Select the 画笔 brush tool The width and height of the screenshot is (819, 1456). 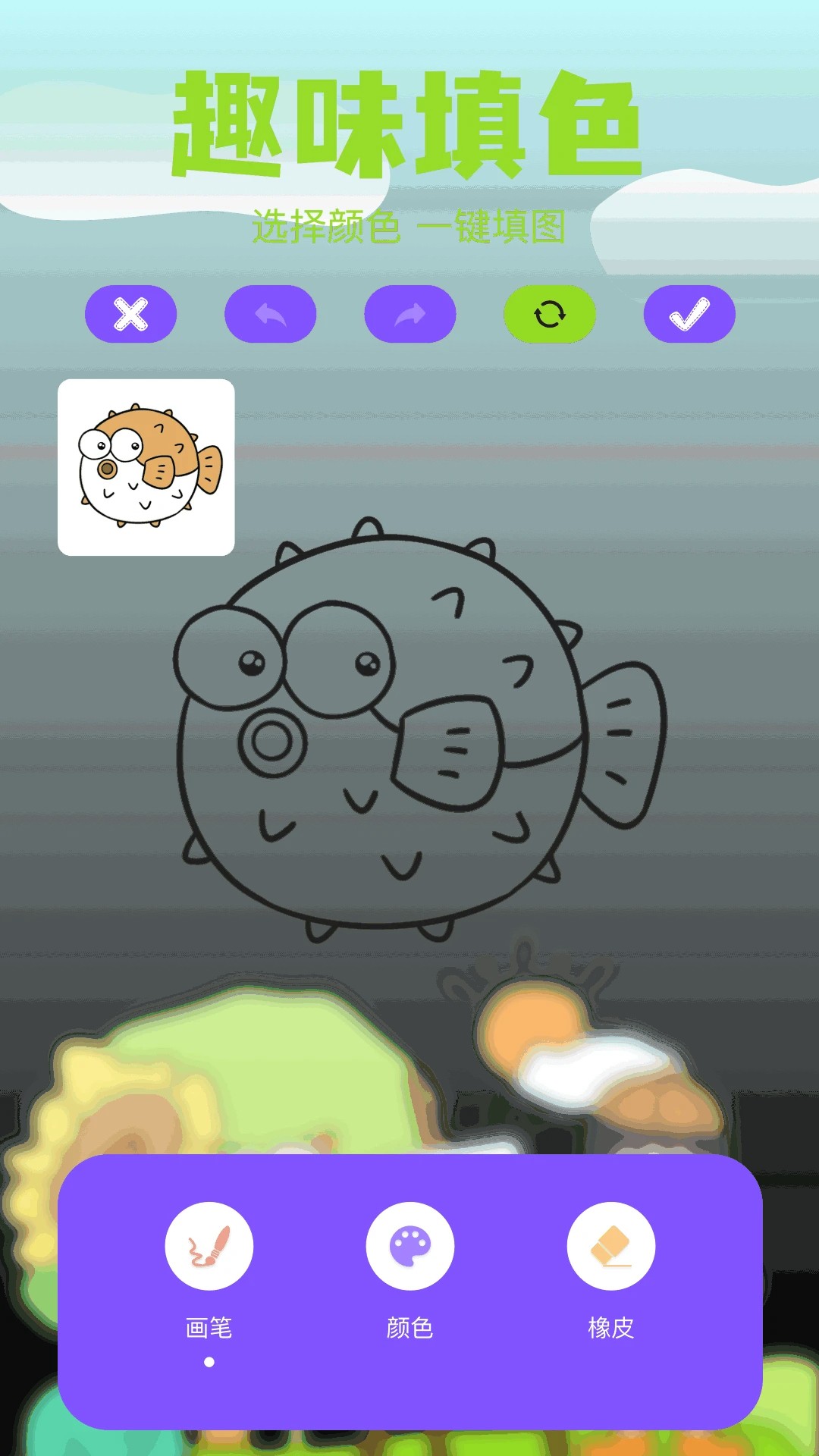tap(209, 1246)
